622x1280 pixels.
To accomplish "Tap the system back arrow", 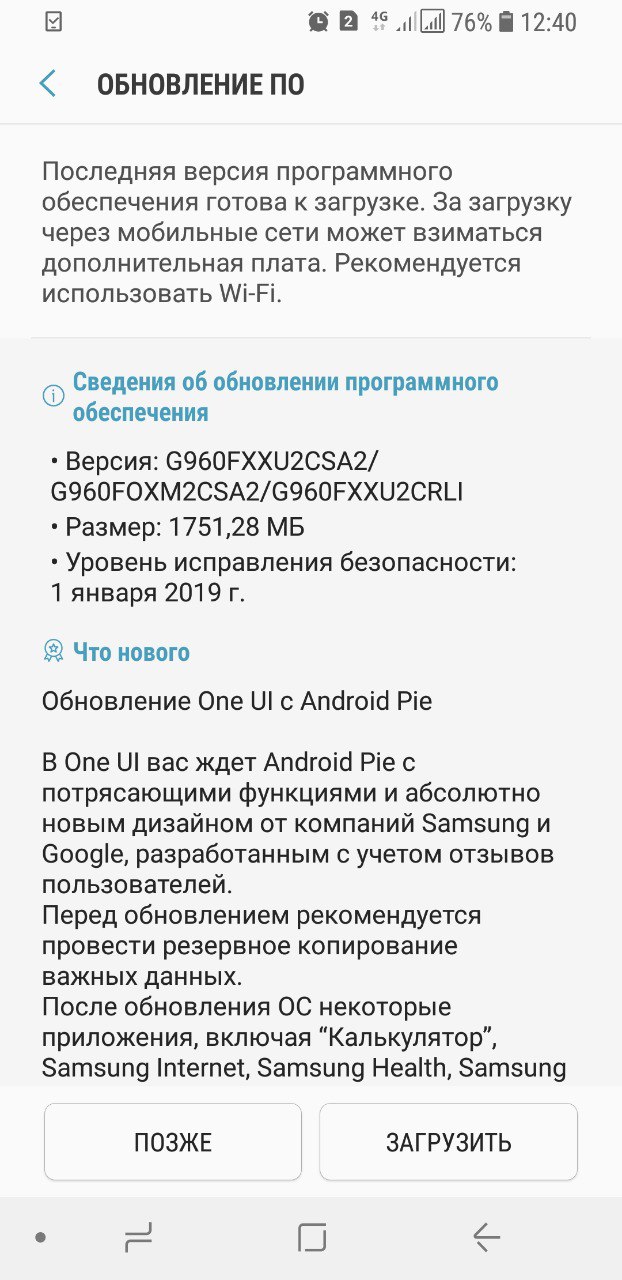I will click(486, 1238).
